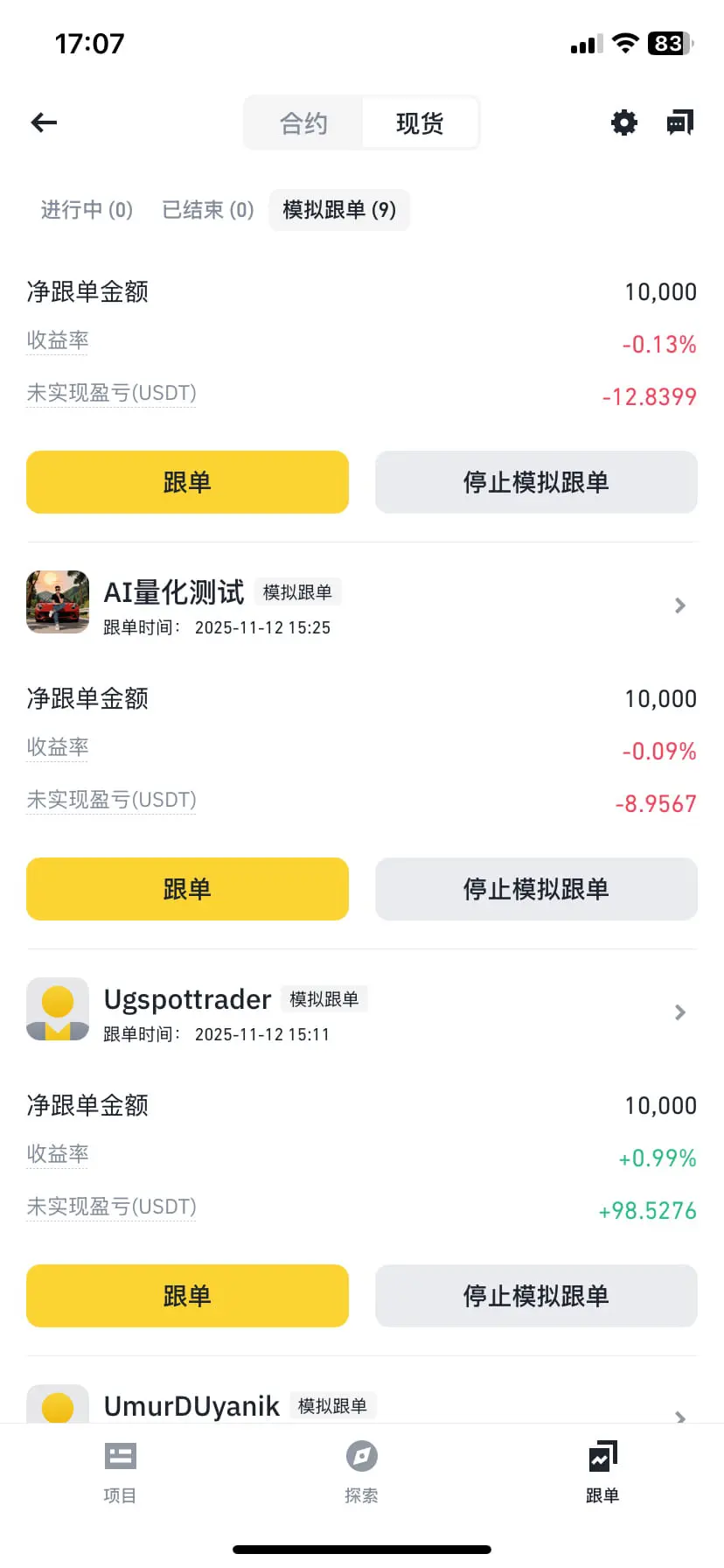Image resolution: width=724 pixels, height=1568 pixels.
Task: Open the chat messages icon
Action: tap(680, 122)
